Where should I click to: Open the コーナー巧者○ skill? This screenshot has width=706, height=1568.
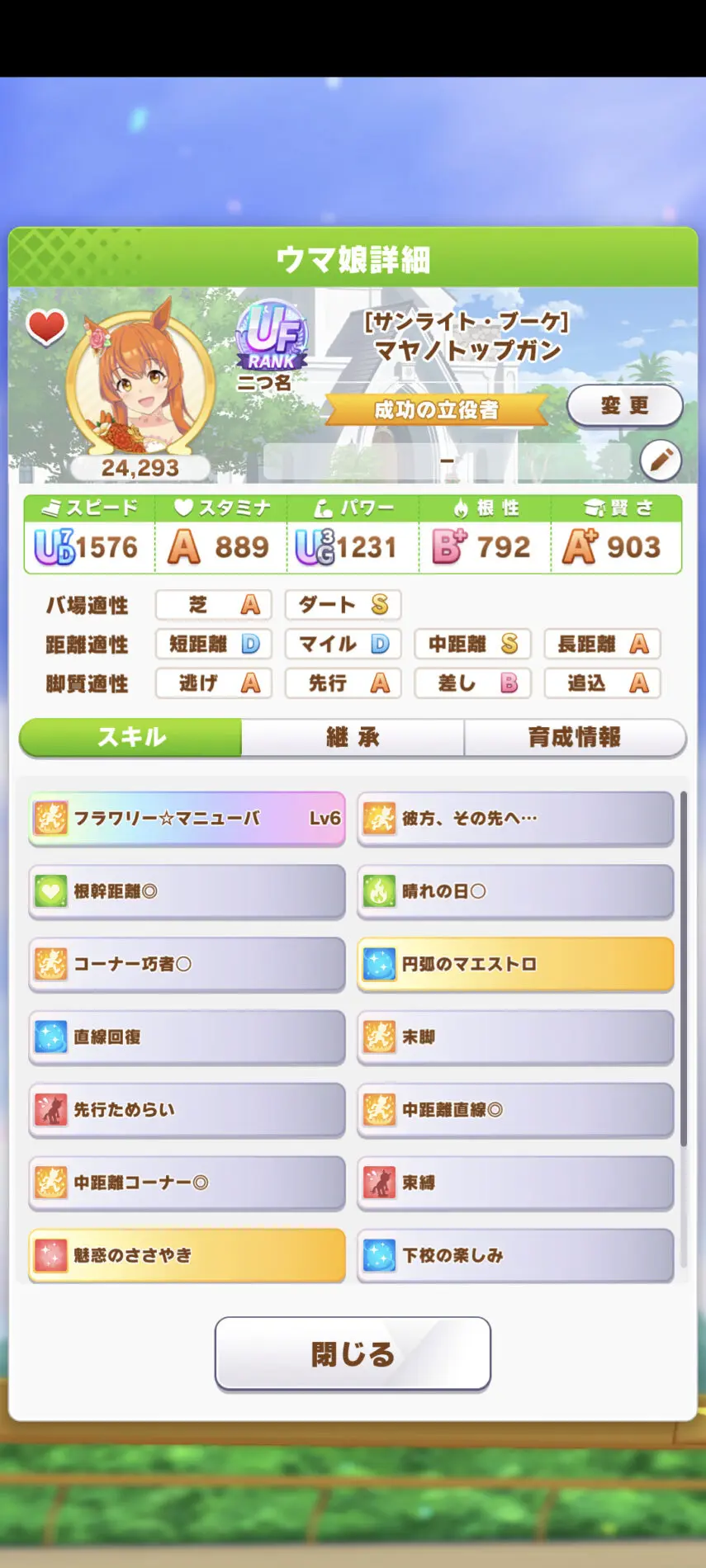click(187, 964)
